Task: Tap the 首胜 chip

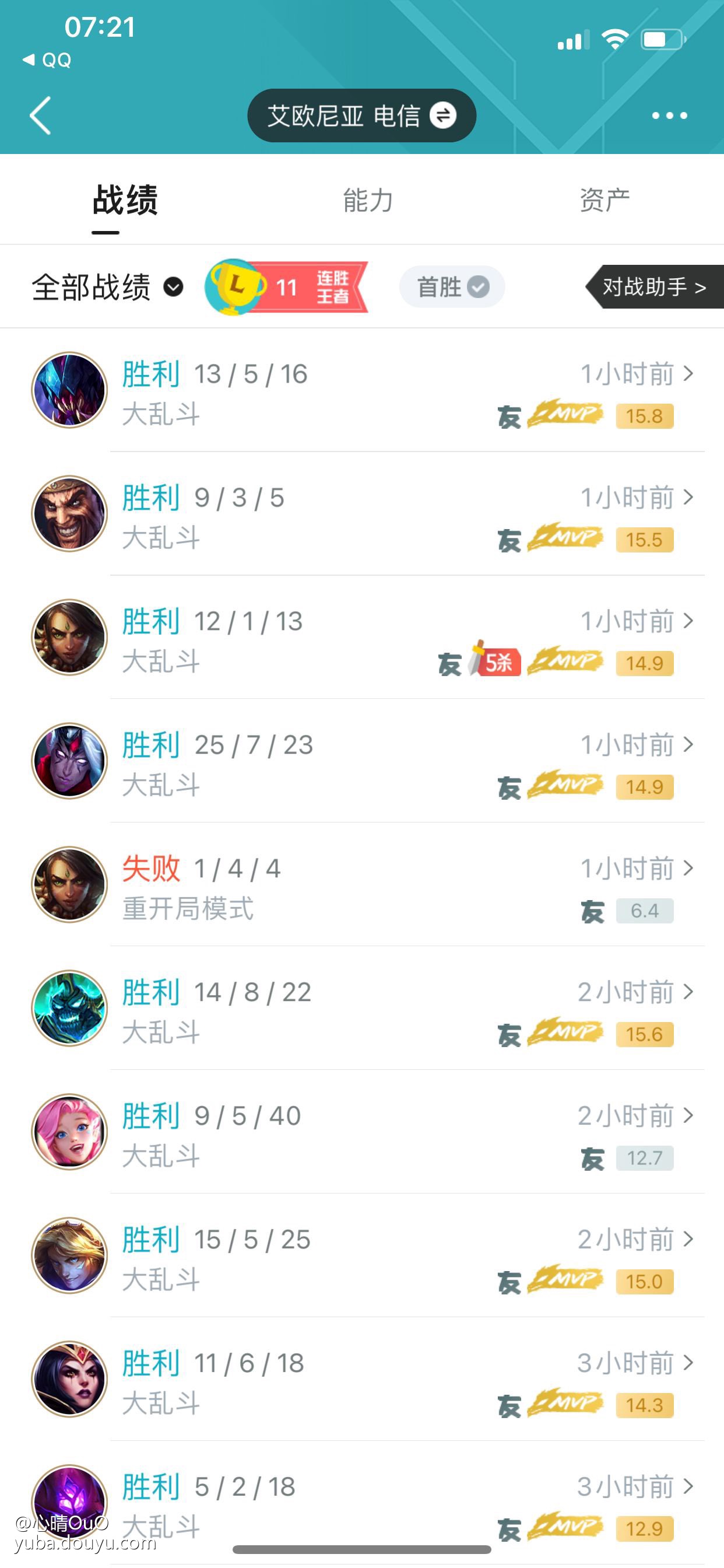Action: 451,286
